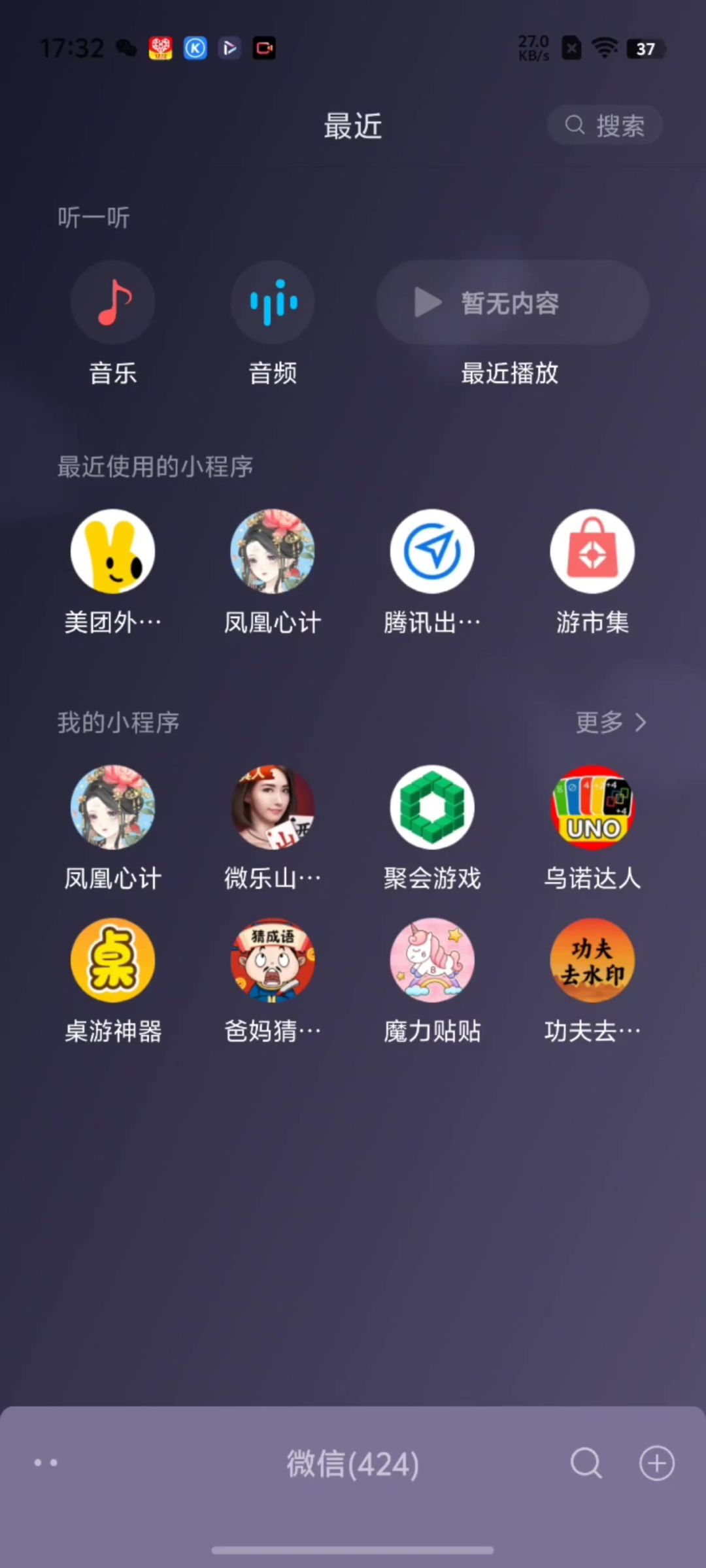This screenshot has width=706, height=1568.
Task: Open 微乐山 mahjong mini program
Action: pos(273,808)
